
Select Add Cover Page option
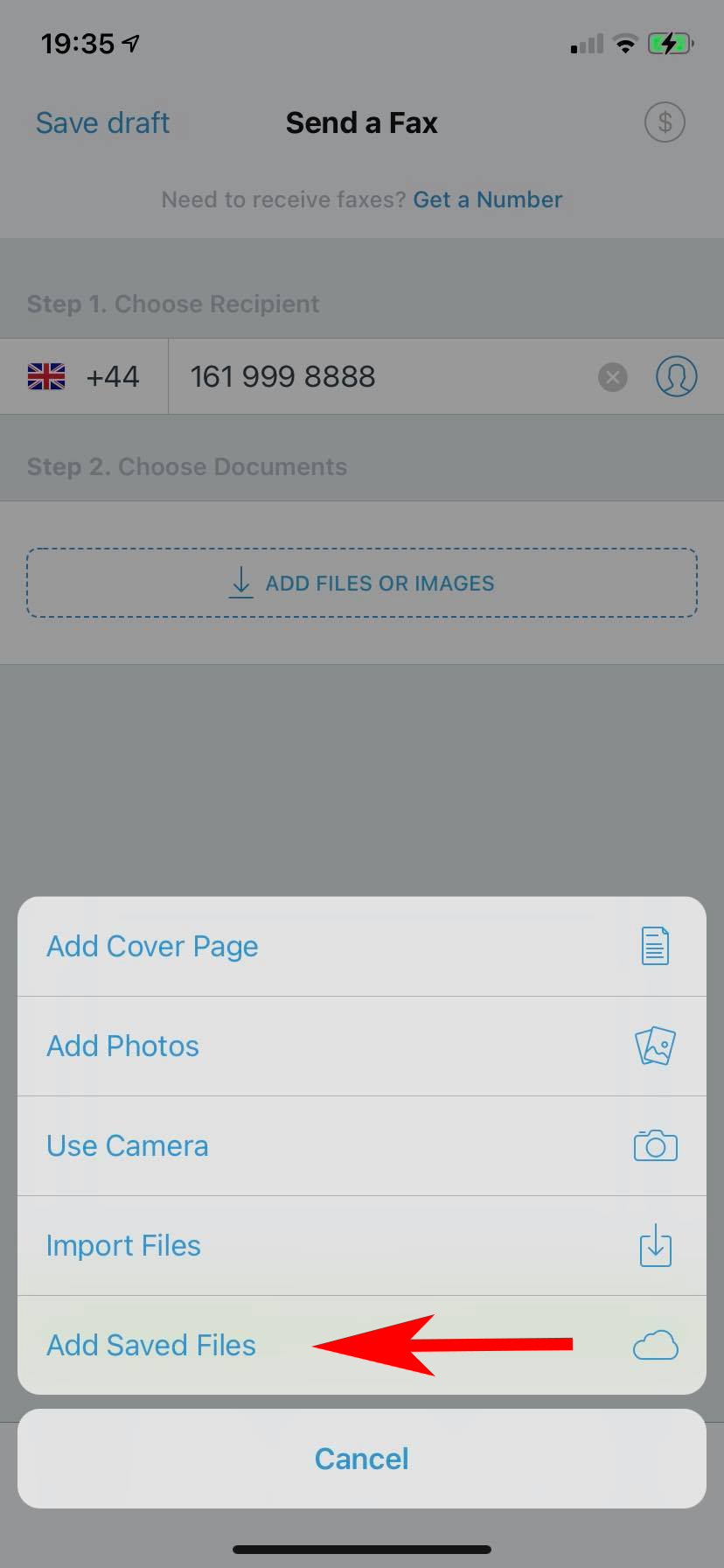(x=361, y=947)
